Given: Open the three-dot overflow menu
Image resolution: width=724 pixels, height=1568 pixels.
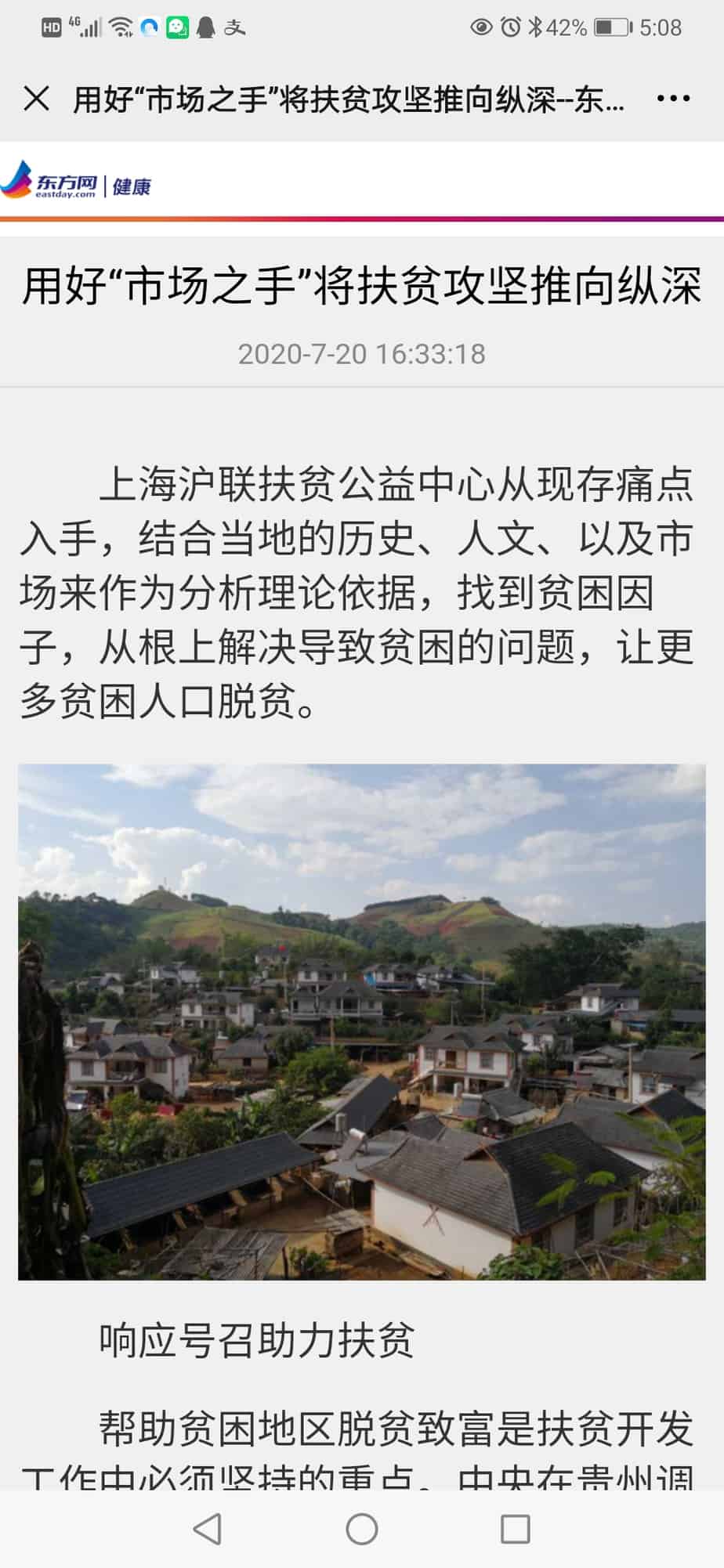Looking at the screenshot, I should (x=673, y=99).
